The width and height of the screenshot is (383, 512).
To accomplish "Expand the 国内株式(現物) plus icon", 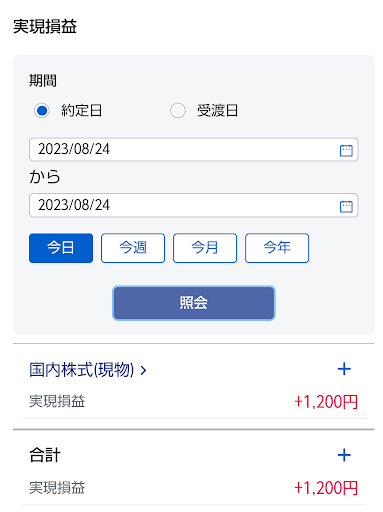I will pos(344,369).
